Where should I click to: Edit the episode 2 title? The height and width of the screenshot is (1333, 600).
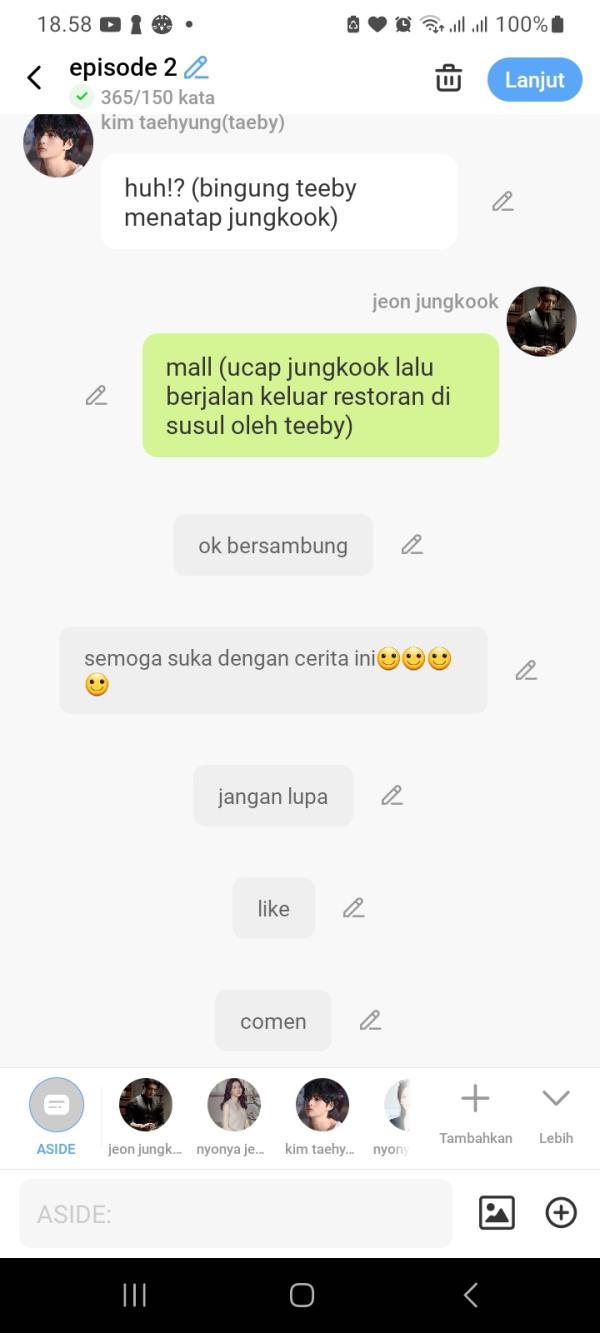point(196,68)
